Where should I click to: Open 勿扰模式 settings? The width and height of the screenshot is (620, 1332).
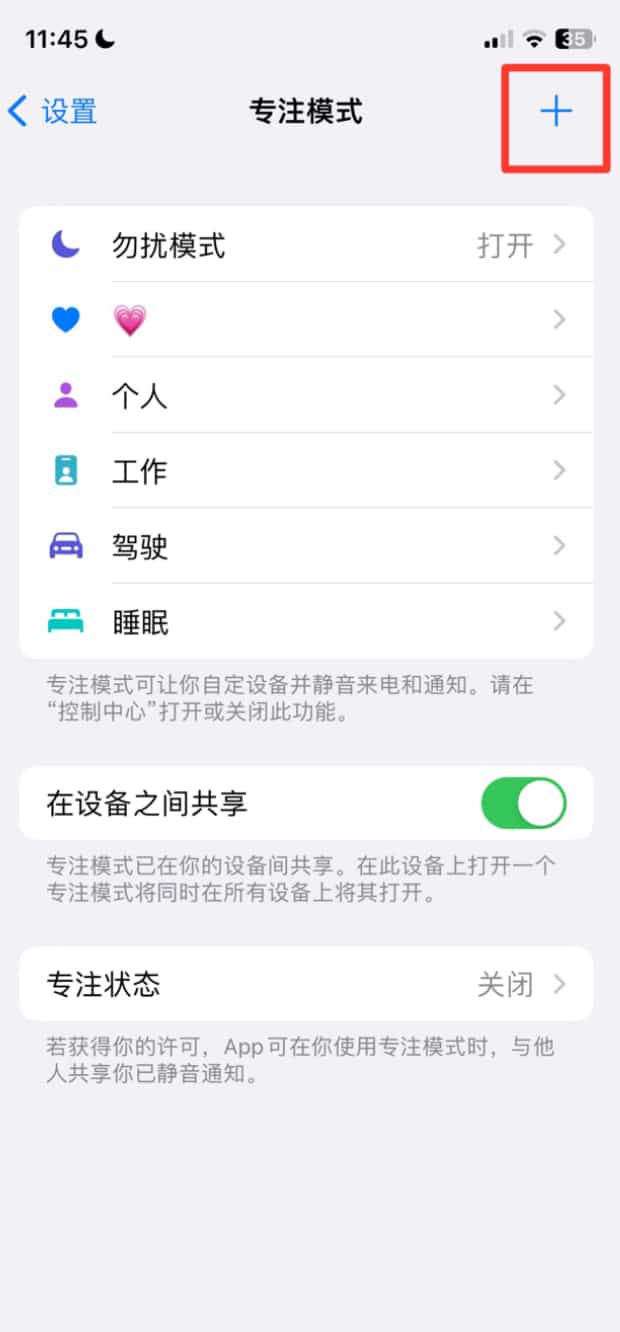click(306, 245)
